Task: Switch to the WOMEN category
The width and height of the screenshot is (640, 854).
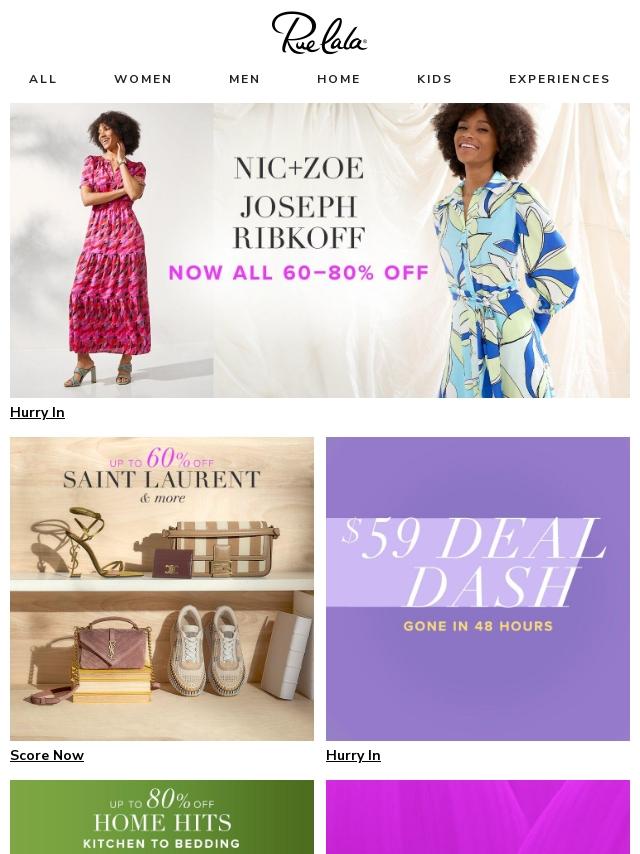Action: click(x=143, y=79)
